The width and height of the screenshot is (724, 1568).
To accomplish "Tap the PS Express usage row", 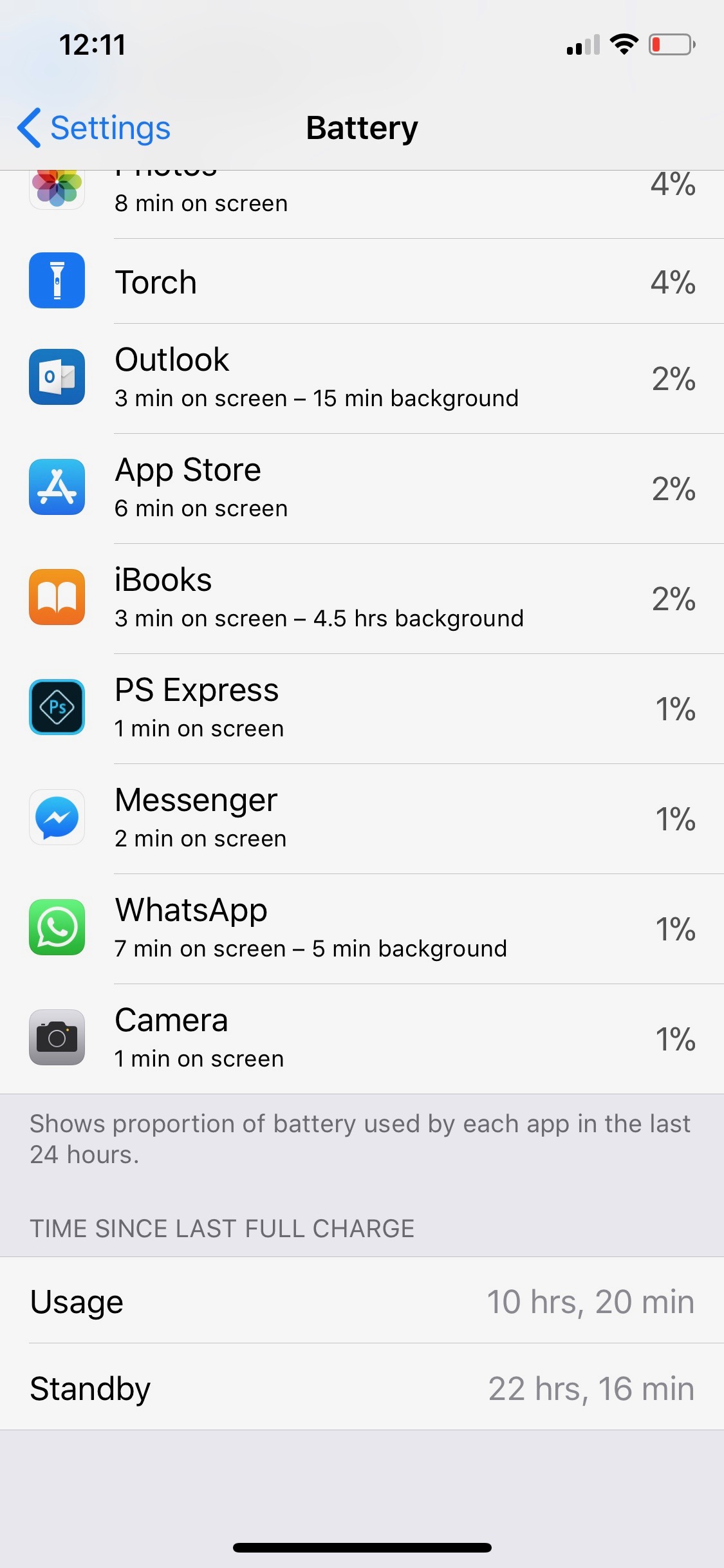I will click(x=362, y=709).
